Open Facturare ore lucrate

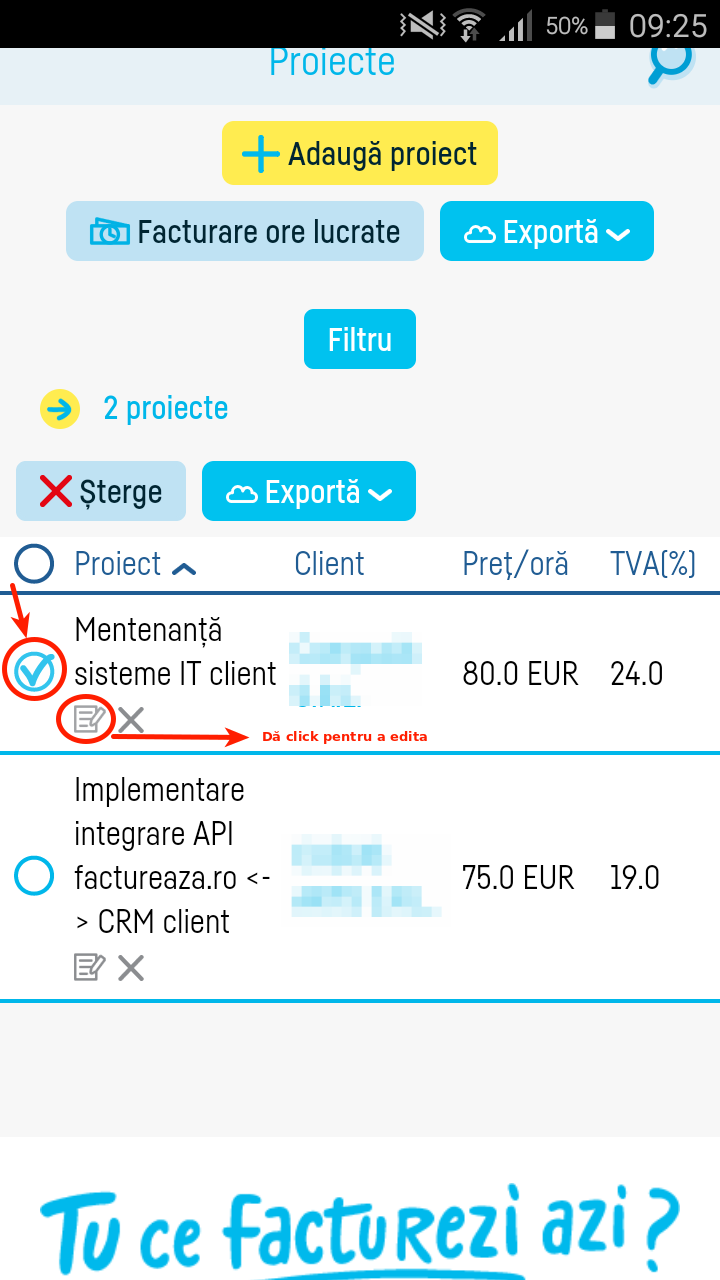click(x=245, y=232)
